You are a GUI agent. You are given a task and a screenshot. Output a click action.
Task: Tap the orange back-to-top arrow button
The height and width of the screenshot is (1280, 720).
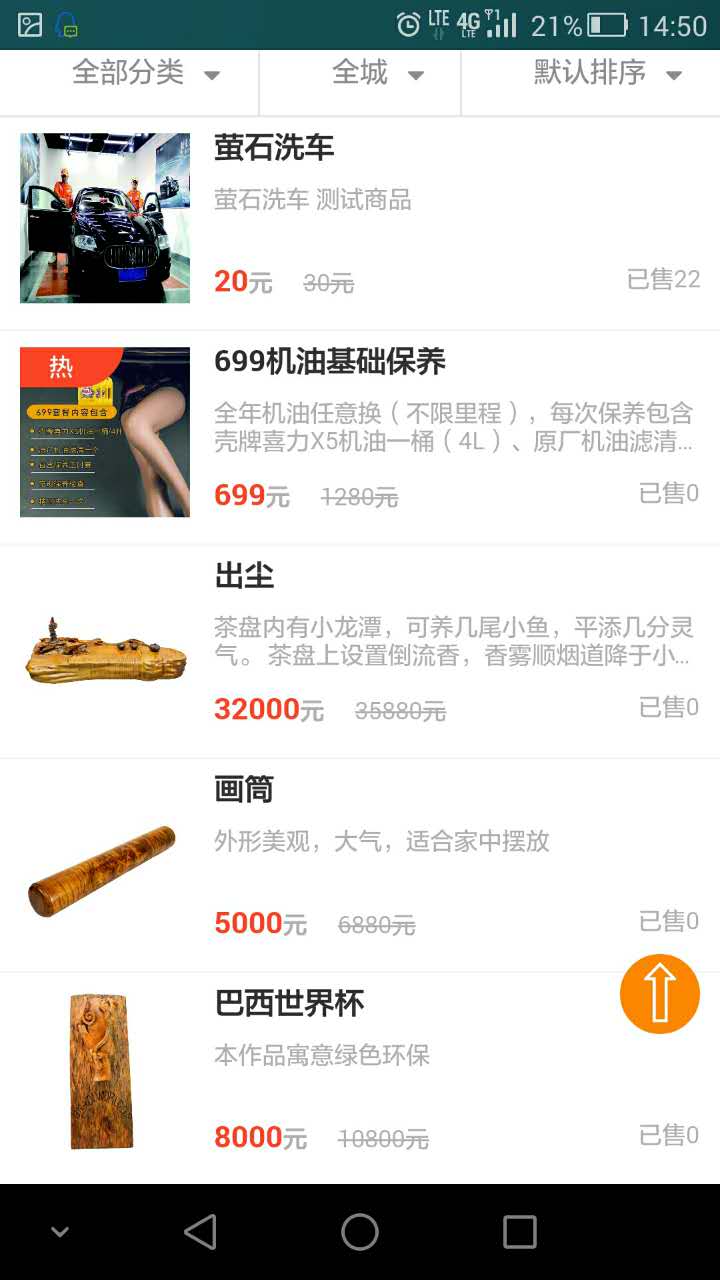pos(659,994)
